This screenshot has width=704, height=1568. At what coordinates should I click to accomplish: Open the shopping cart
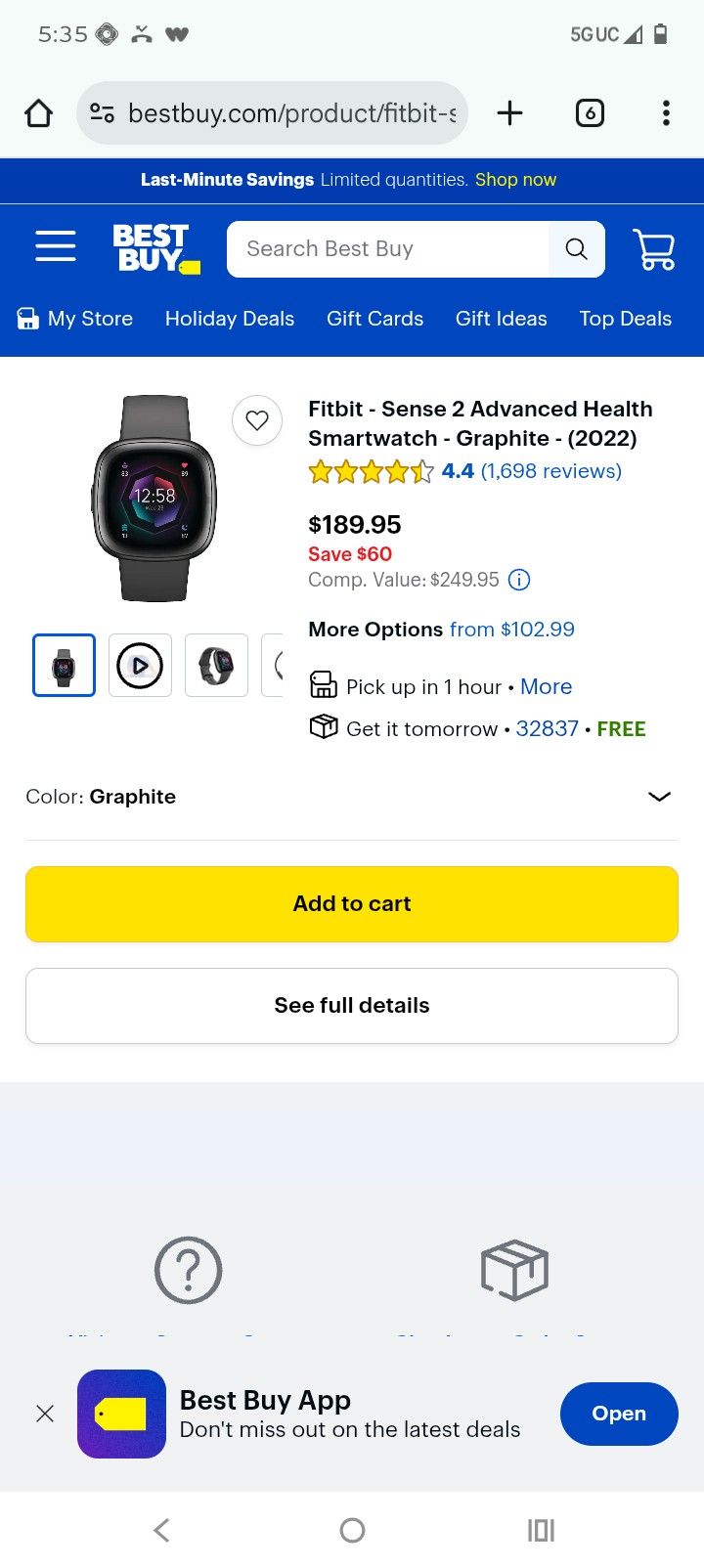[x=654, y=249]
